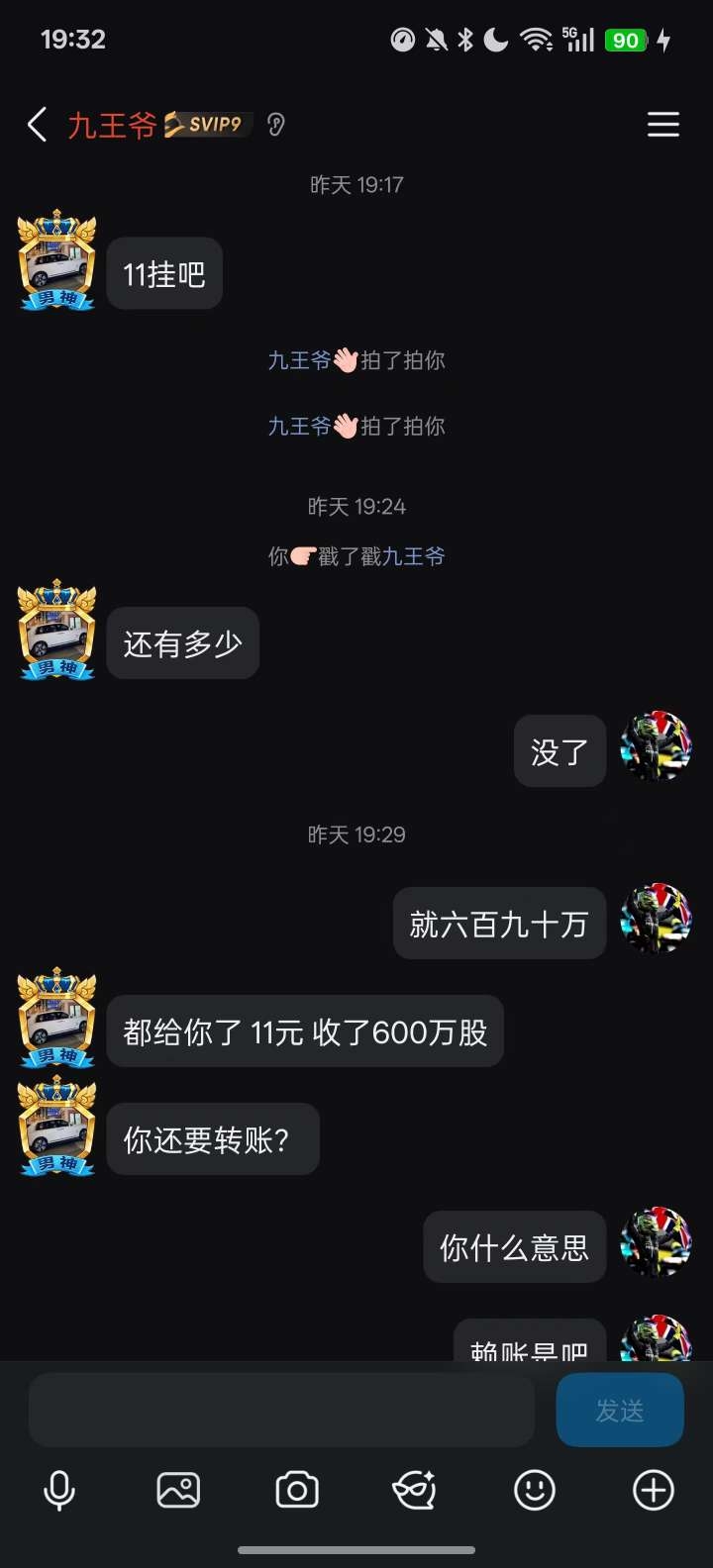713x1568 pixels.
Task: Tap the 九王爷 name in first 拍了拍你 notice
Action: point(298,360)
